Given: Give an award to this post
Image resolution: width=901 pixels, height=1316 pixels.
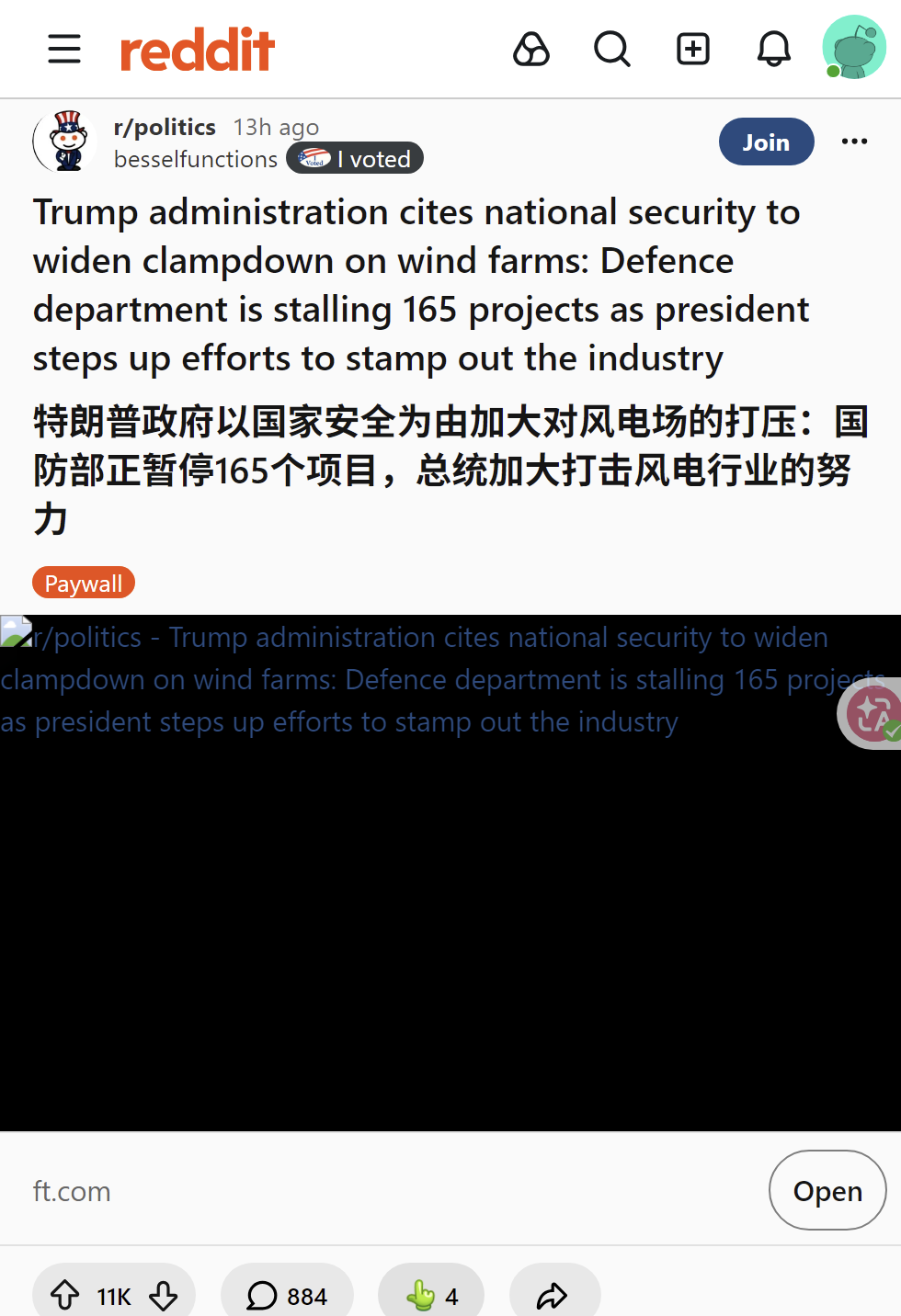Looking at the screenshot, I should point(431,1296).
